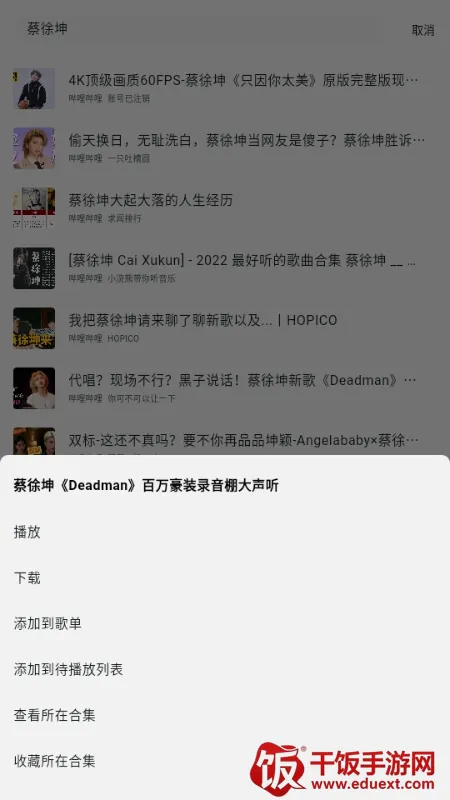Open 查看所在合集
The height and width of the screenshot is (800, 450).
[x=225, y=715]
